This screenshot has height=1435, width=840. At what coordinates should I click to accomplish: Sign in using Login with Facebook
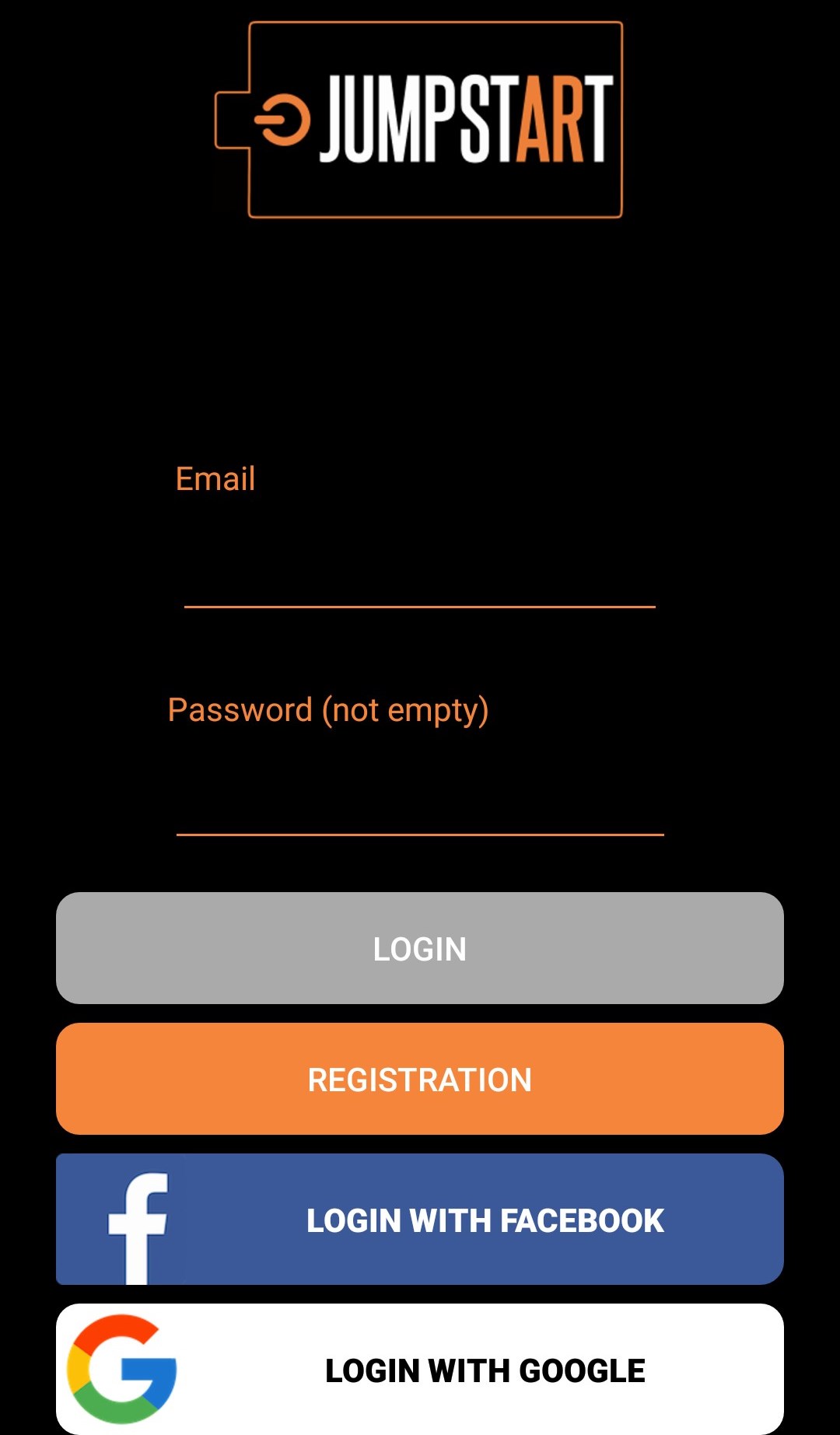click(420, 1219)
